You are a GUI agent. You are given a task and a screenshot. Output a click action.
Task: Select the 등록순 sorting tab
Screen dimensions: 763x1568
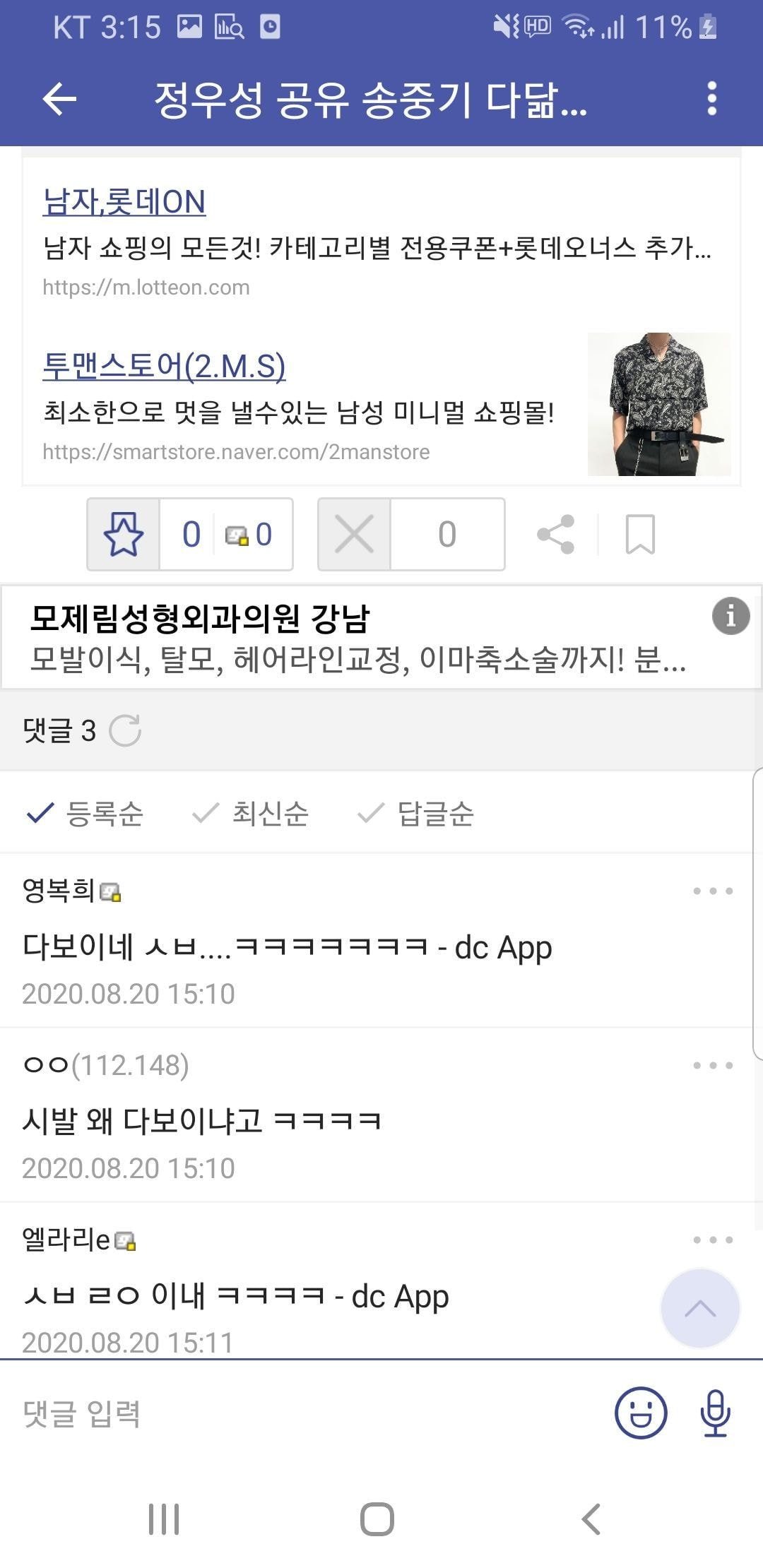coord(102,814)
